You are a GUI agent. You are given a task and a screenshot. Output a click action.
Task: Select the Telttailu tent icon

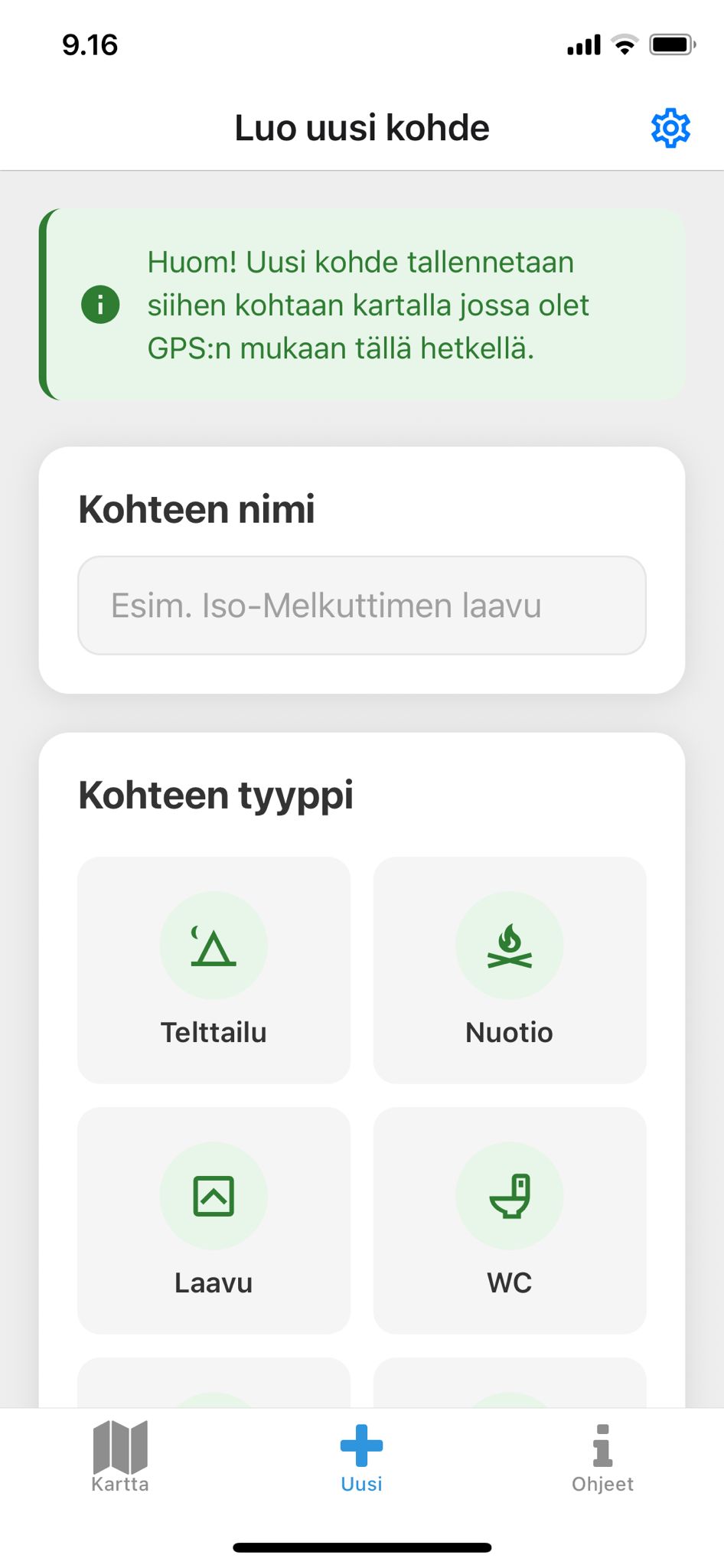click(x=214, y=945)
